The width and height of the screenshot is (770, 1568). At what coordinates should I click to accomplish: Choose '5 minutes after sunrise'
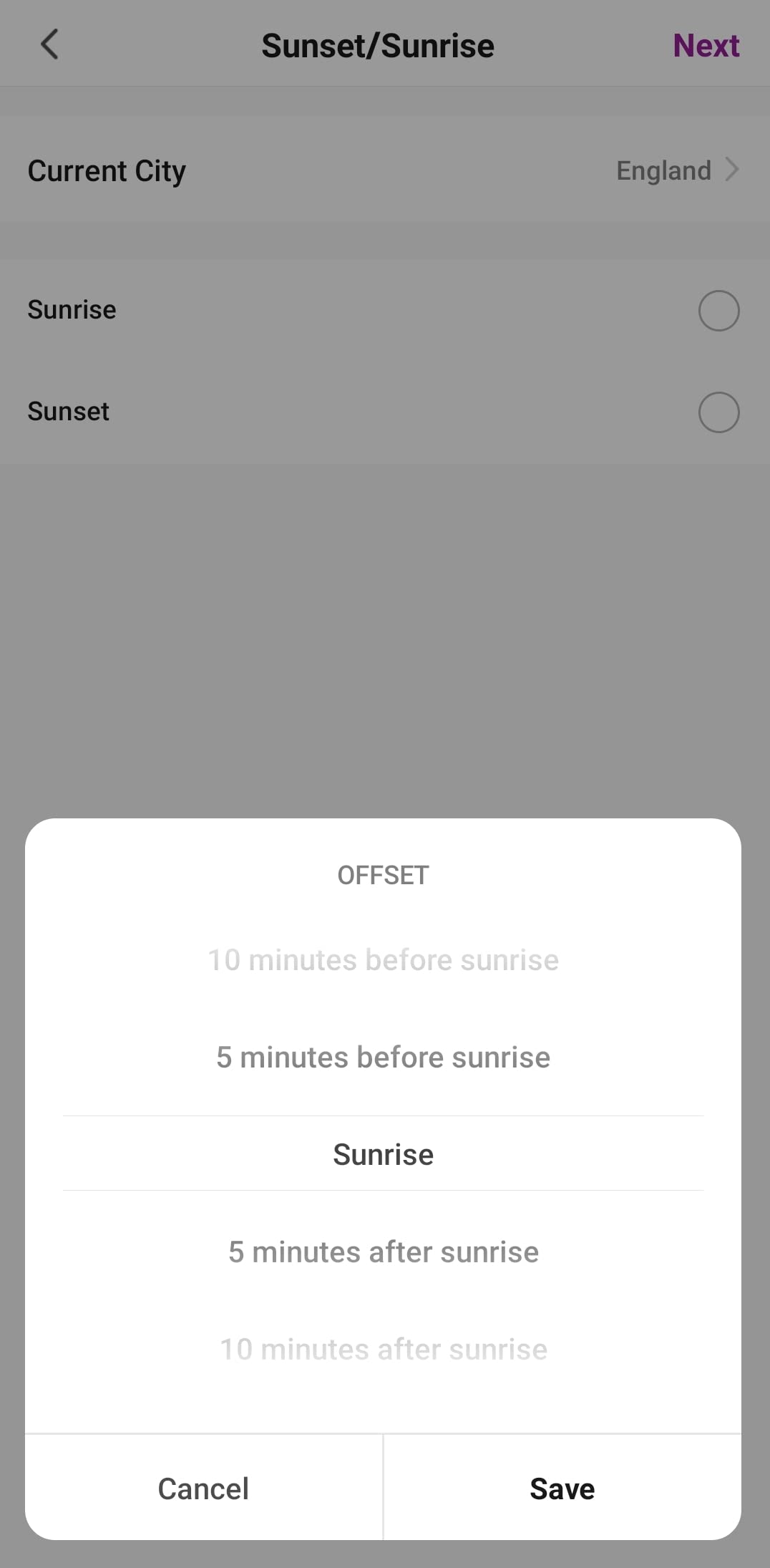point(383,1251)
